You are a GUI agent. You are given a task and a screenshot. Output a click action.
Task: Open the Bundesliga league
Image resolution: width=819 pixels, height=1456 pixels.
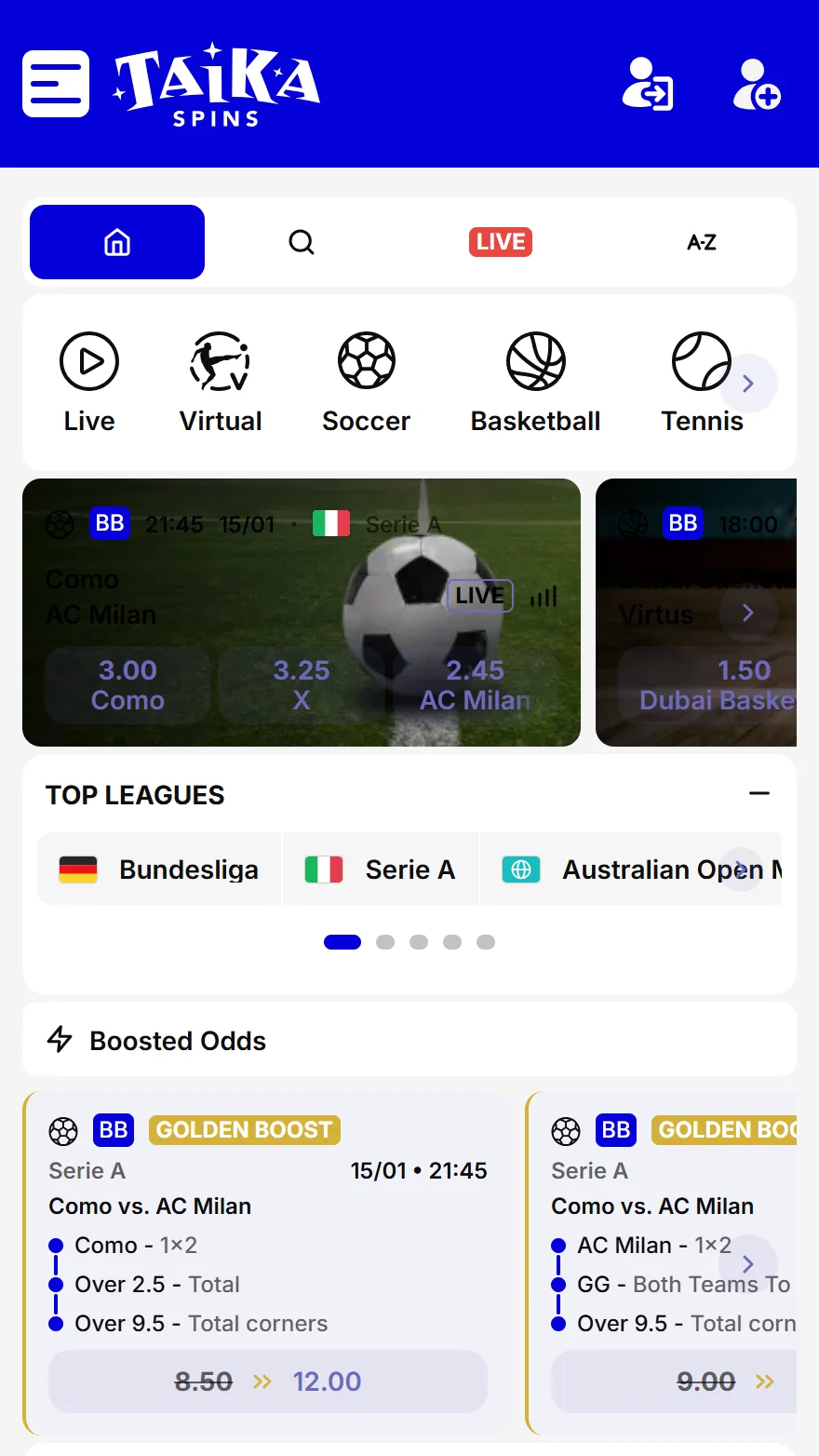coord(159,870)
